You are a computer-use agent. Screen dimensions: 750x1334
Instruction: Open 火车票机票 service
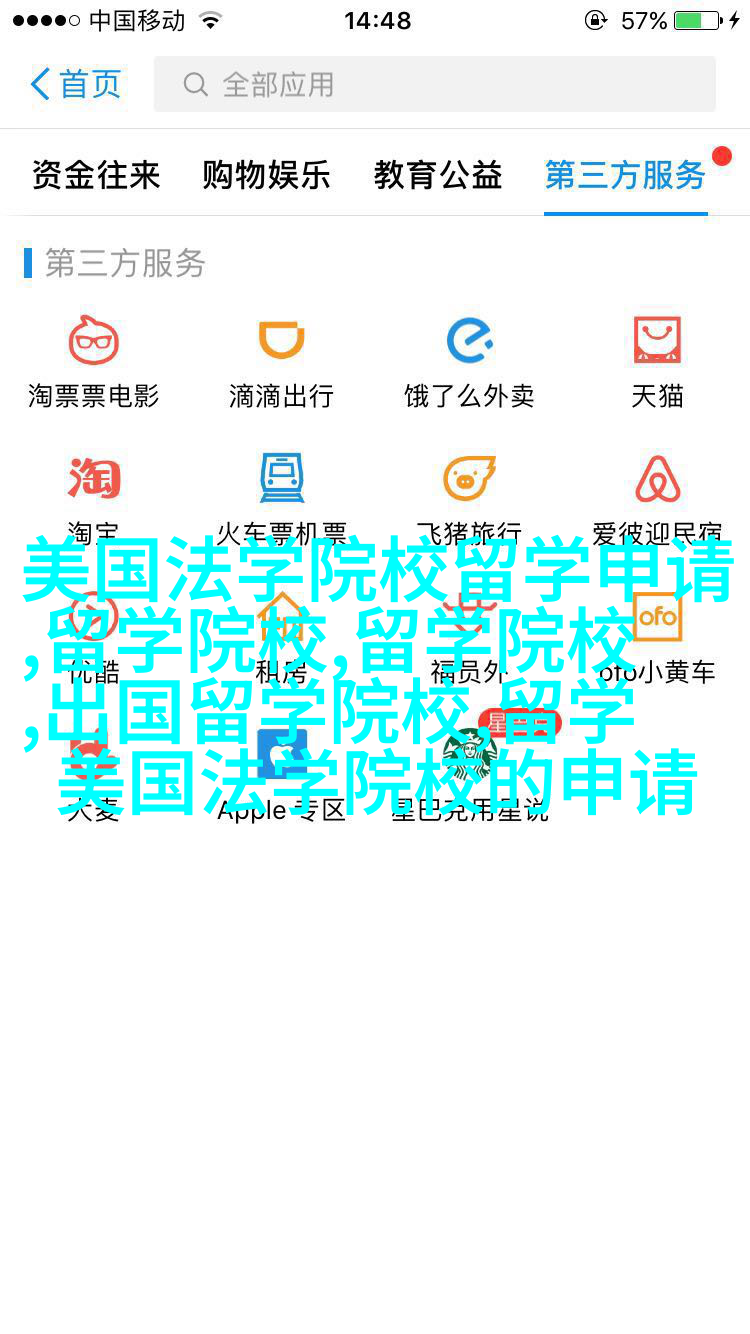pyautogui.click(x=281, y=478)
